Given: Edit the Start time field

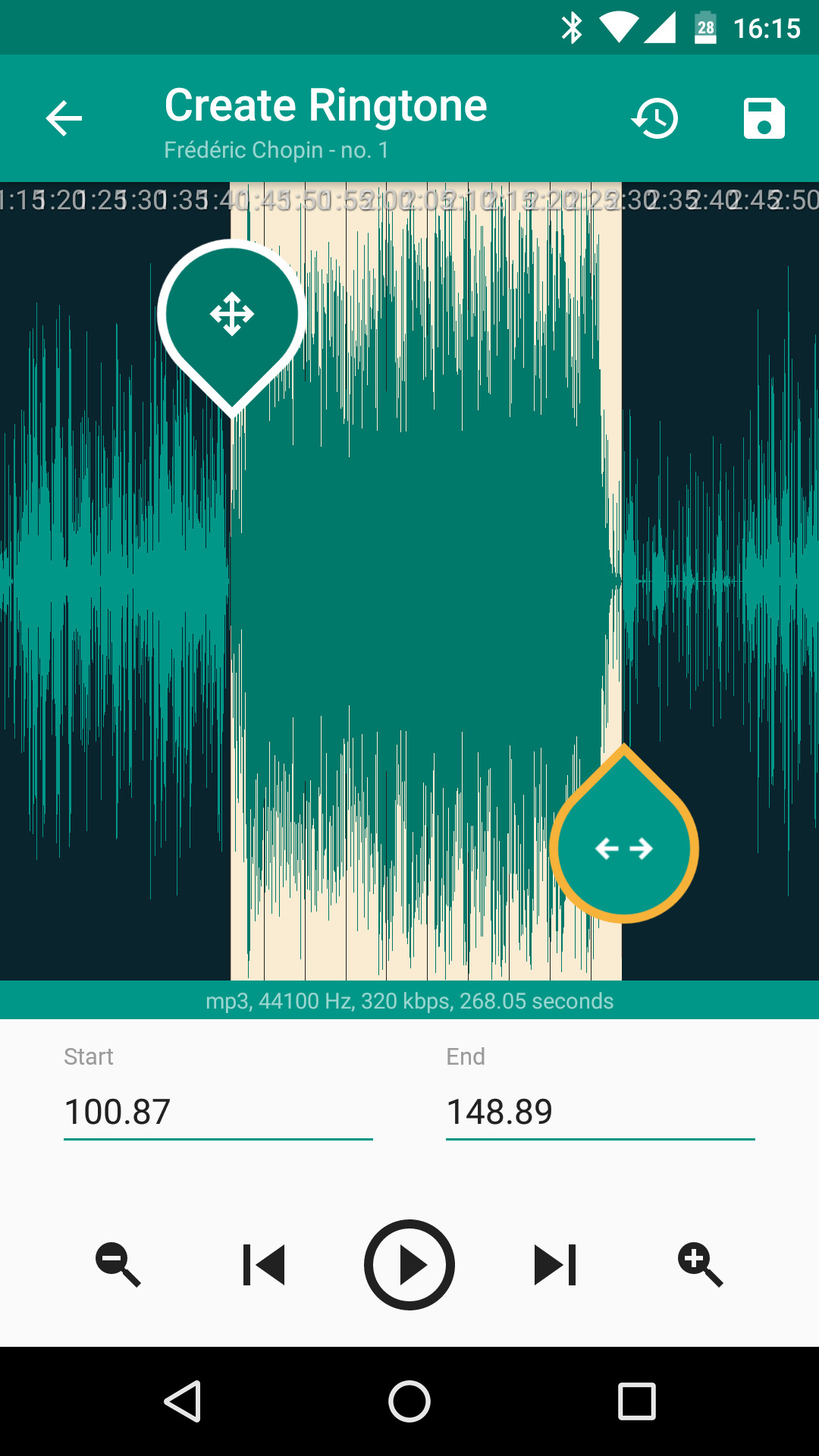Looking at the screenshot, I should point(218,1112).
